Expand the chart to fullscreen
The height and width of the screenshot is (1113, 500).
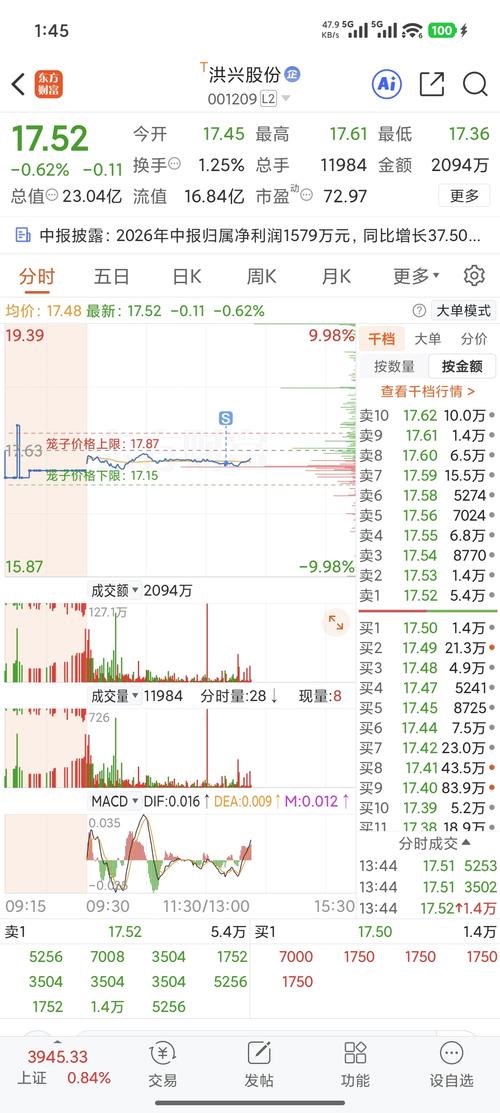point(335,623)
